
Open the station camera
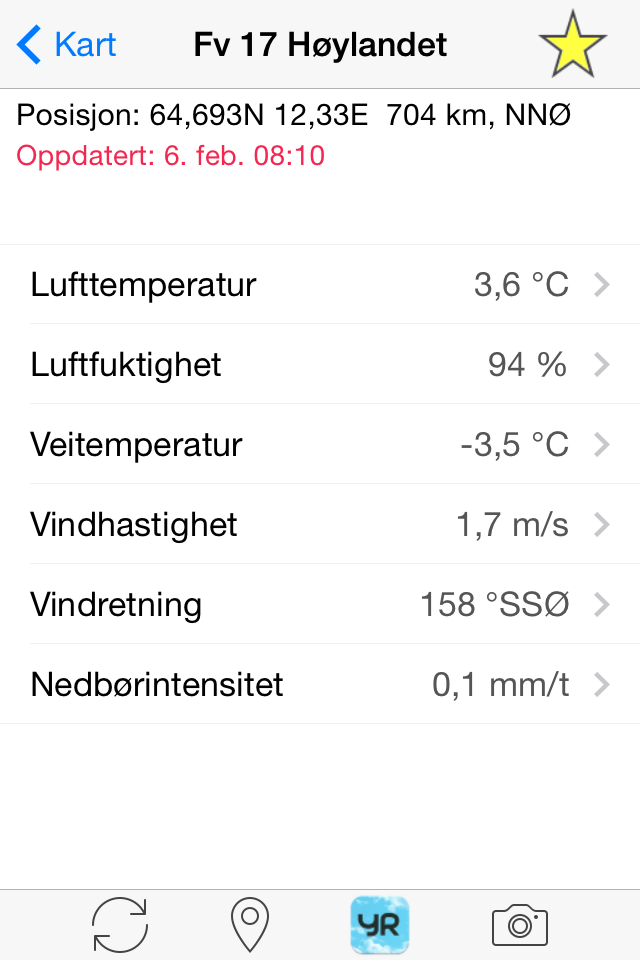(519, 924)
